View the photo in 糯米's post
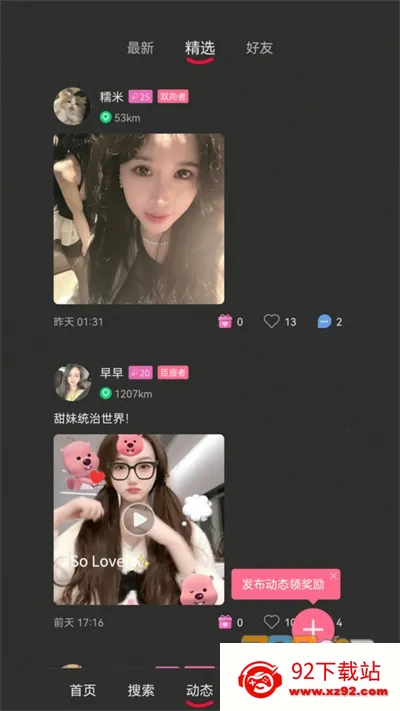Screen dimensions: 400x711 tap(139, 219)
